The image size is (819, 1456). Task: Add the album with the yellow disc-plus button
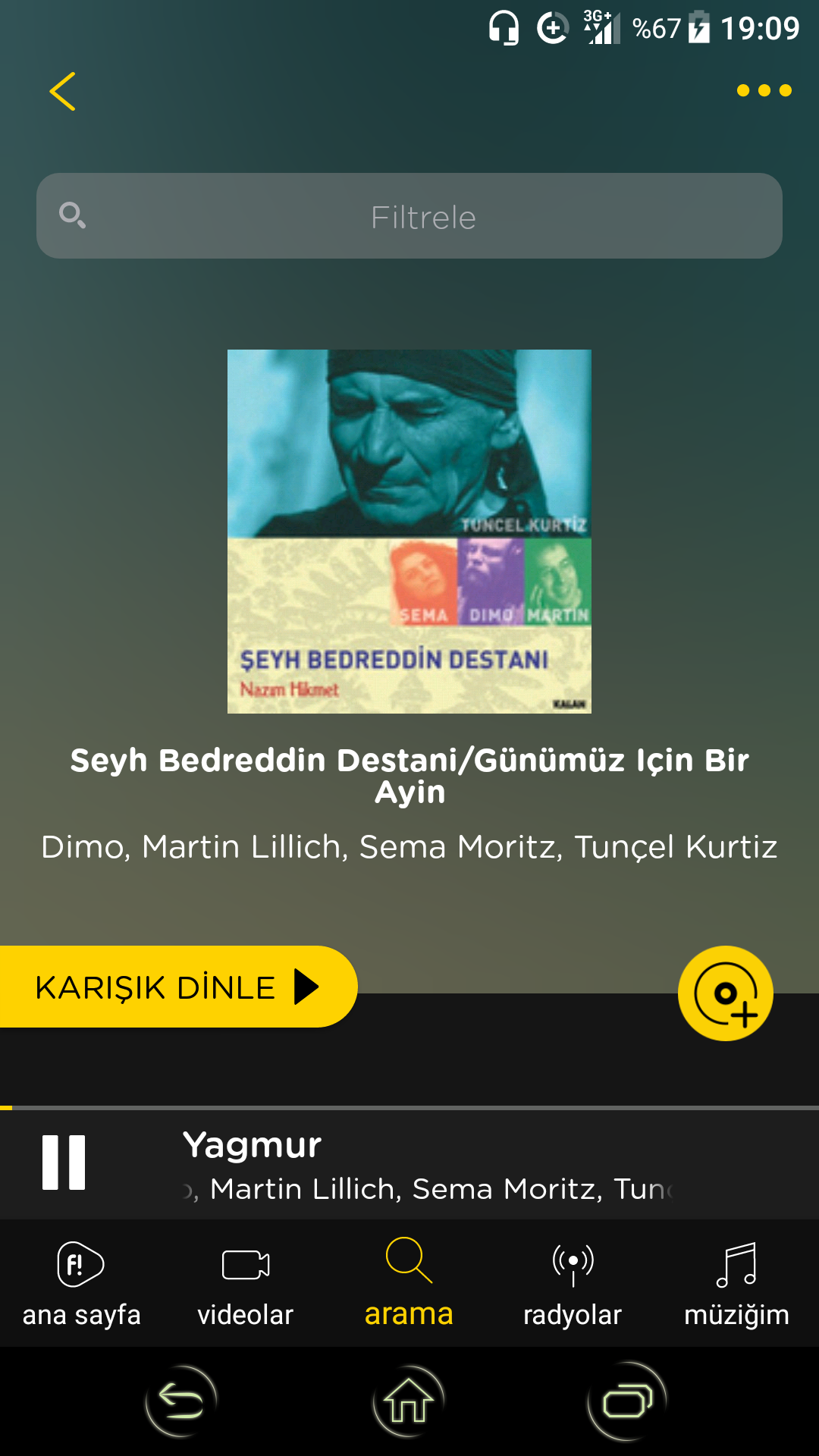[726, 993]
